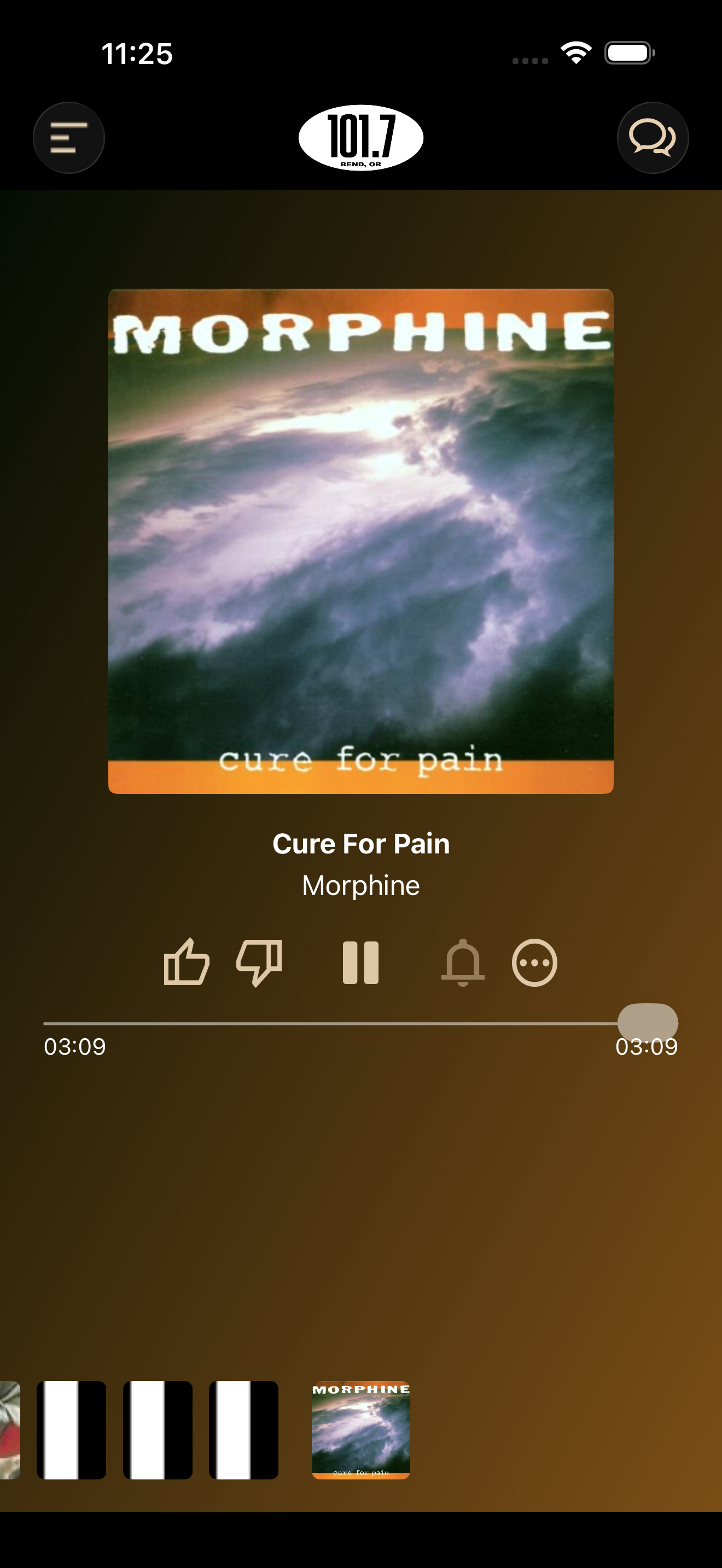Give the song a thumbs up

[187, 962]
